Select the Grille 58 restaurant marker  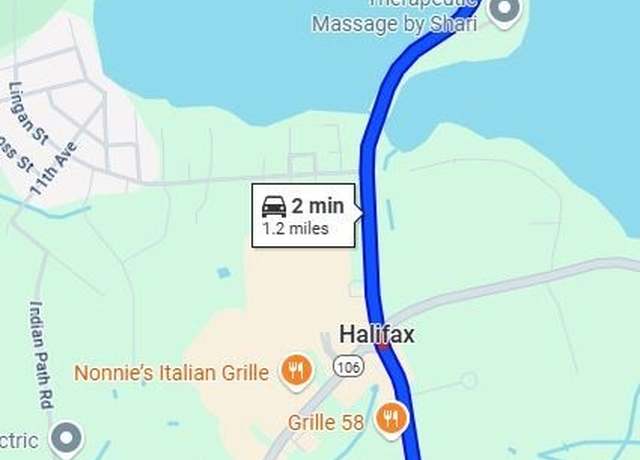pyautogui.click(x=390, y=418)
